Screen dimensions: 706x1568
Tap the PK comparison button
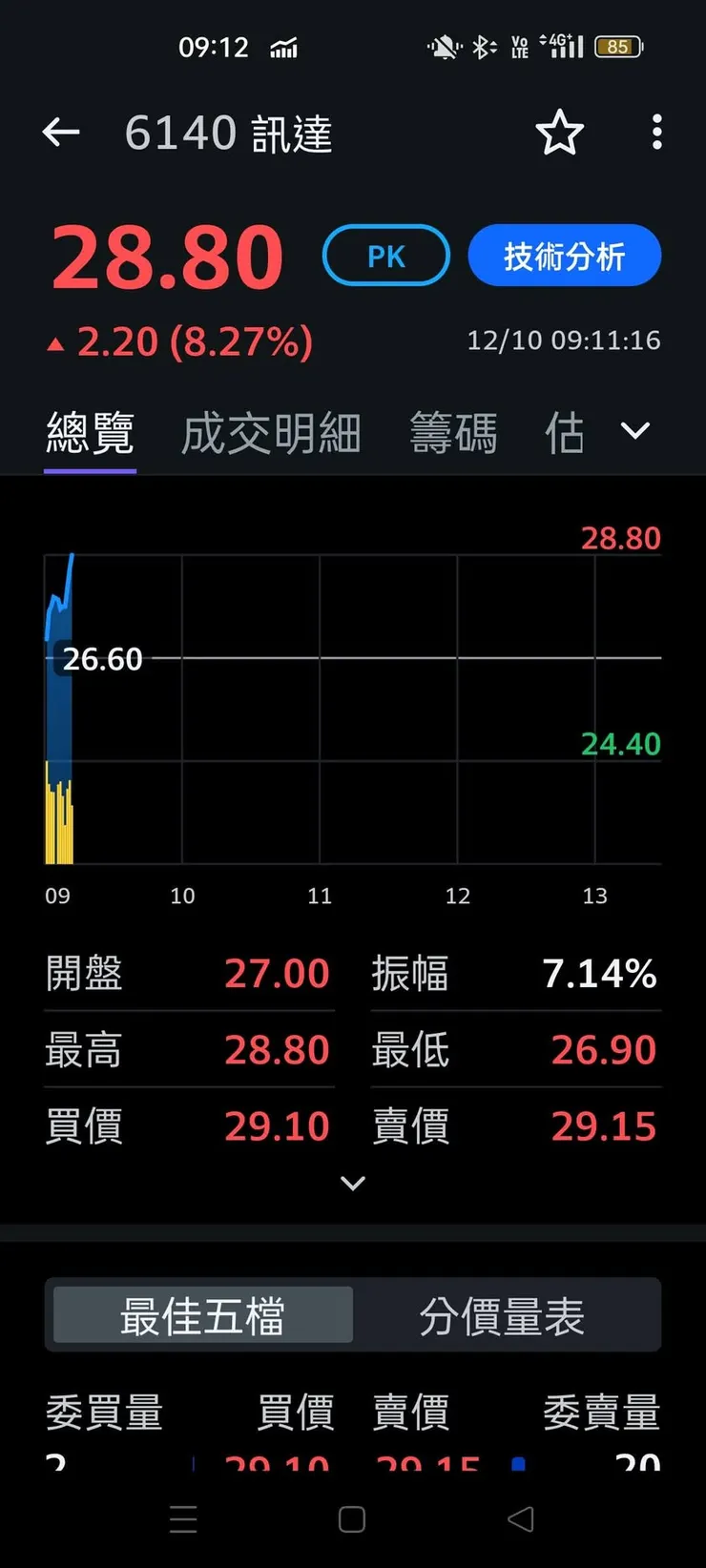click(385, 255)
